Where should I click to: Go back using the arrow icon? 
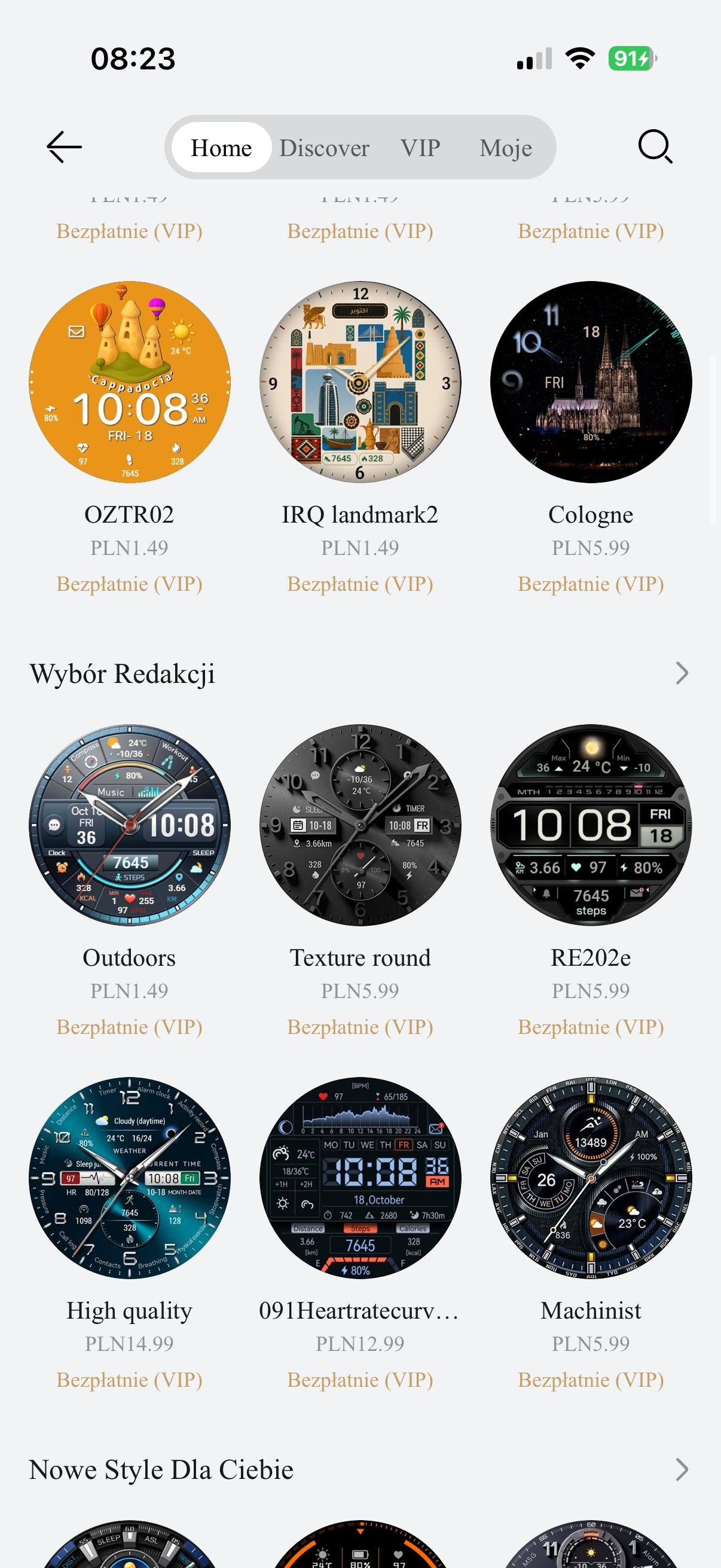(x=64, y=147)
